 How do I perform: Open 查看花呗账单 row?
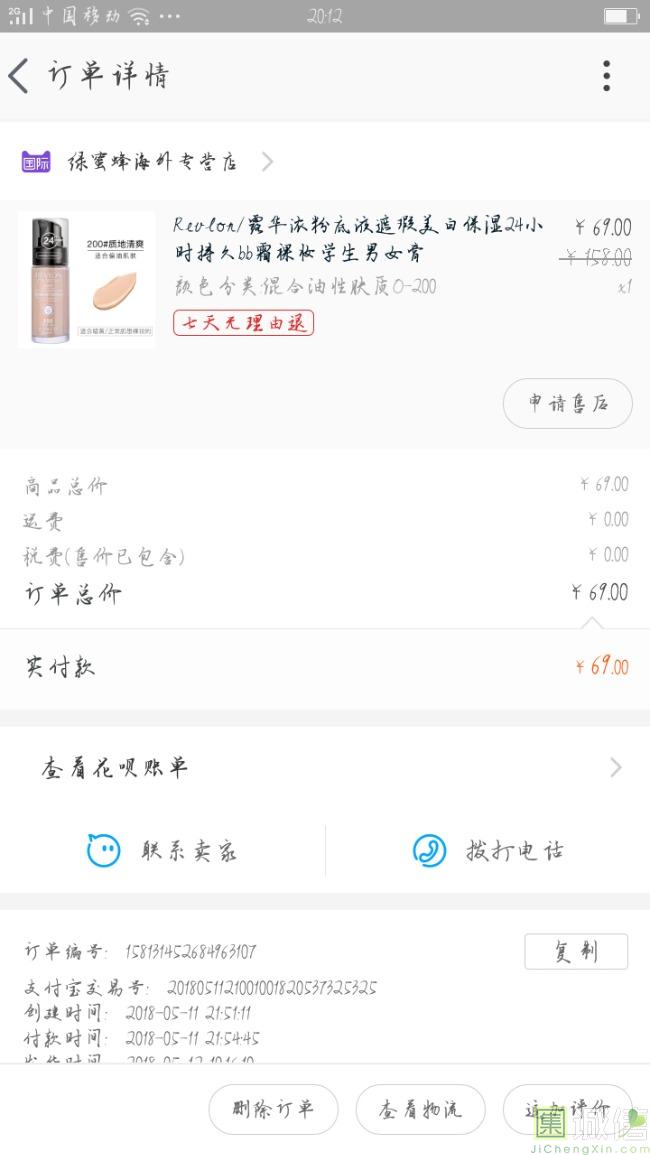325,767
